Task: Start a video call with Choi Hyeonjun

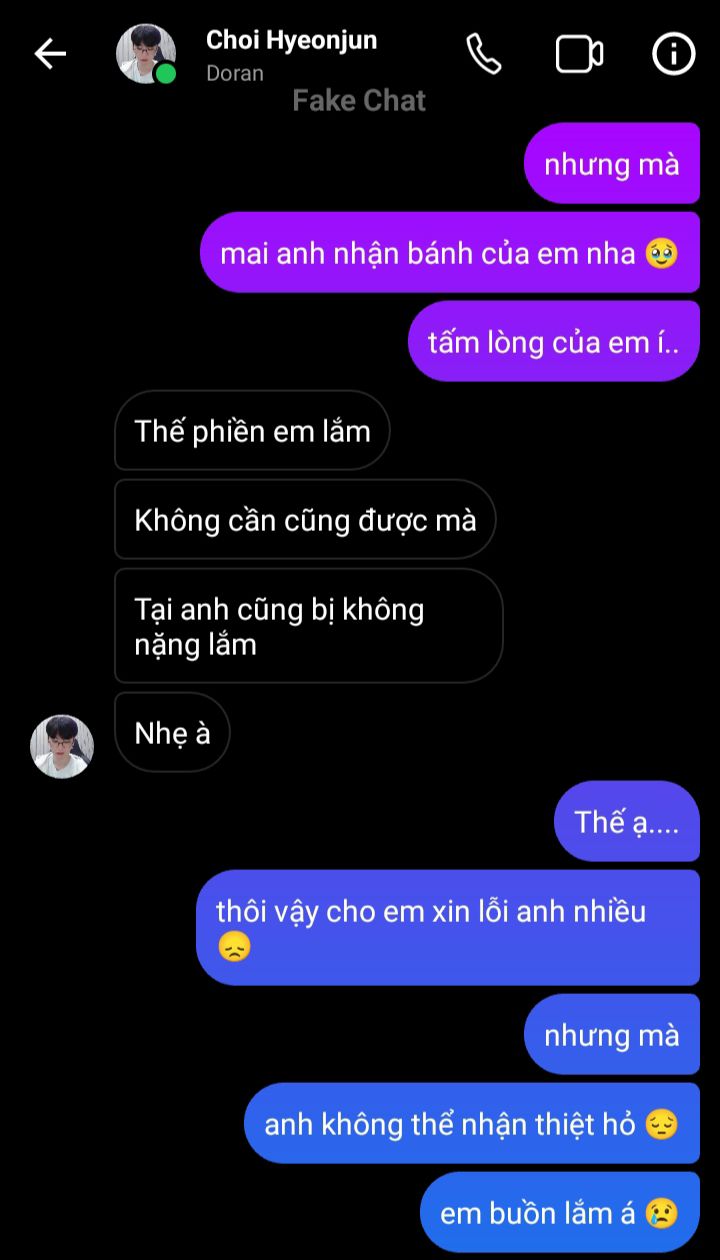Action: [579, 54]
